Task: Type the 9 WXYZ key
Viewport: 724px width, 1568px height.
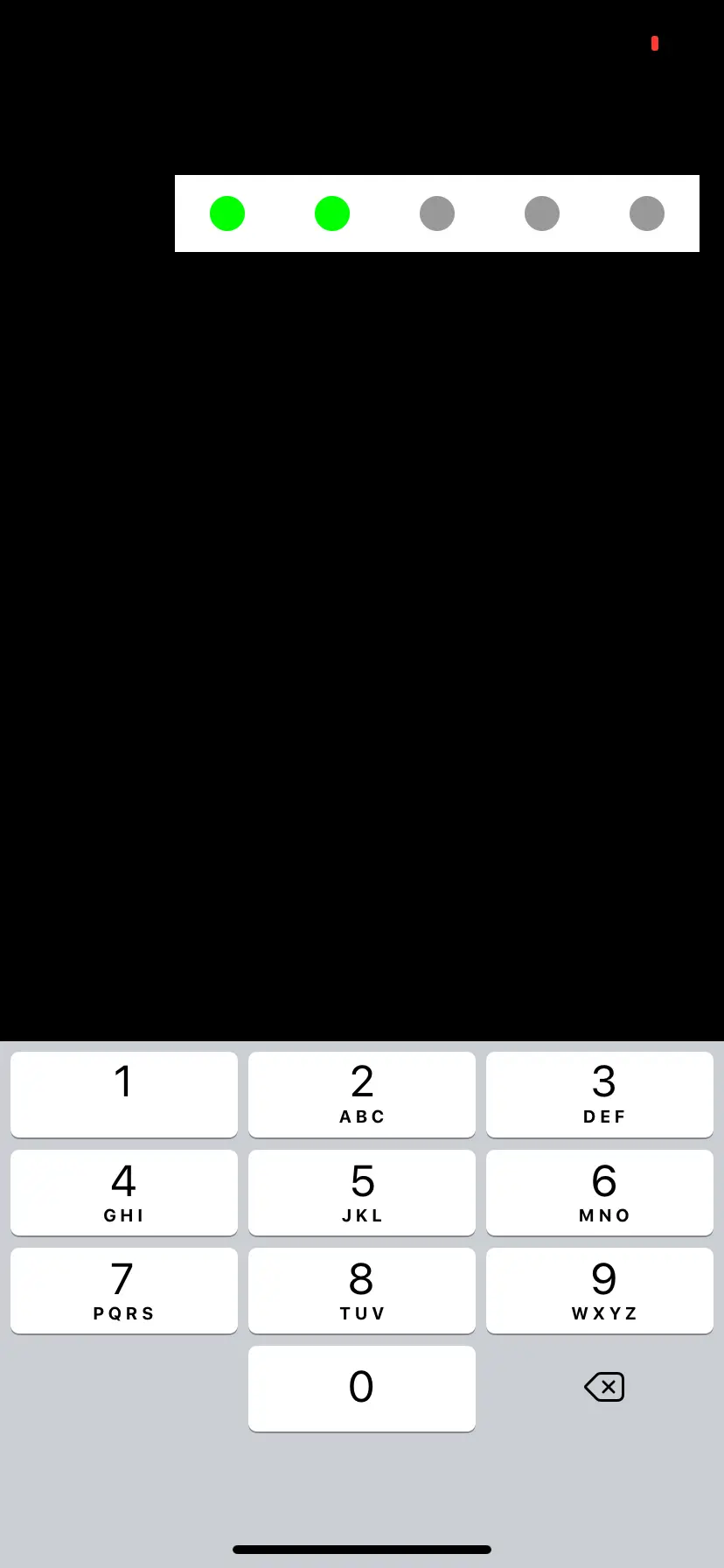Action: (x=600, y=1290)
